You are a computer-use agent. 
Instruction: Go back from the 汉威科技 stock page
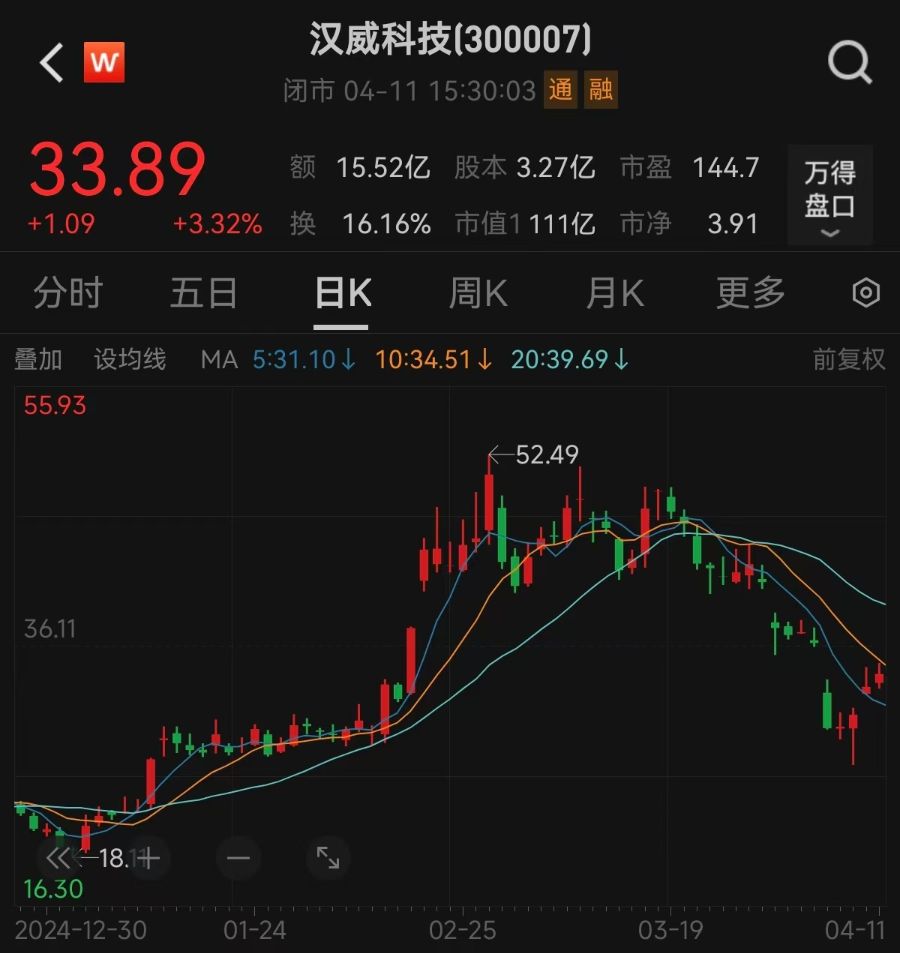[x=50, y=63]
